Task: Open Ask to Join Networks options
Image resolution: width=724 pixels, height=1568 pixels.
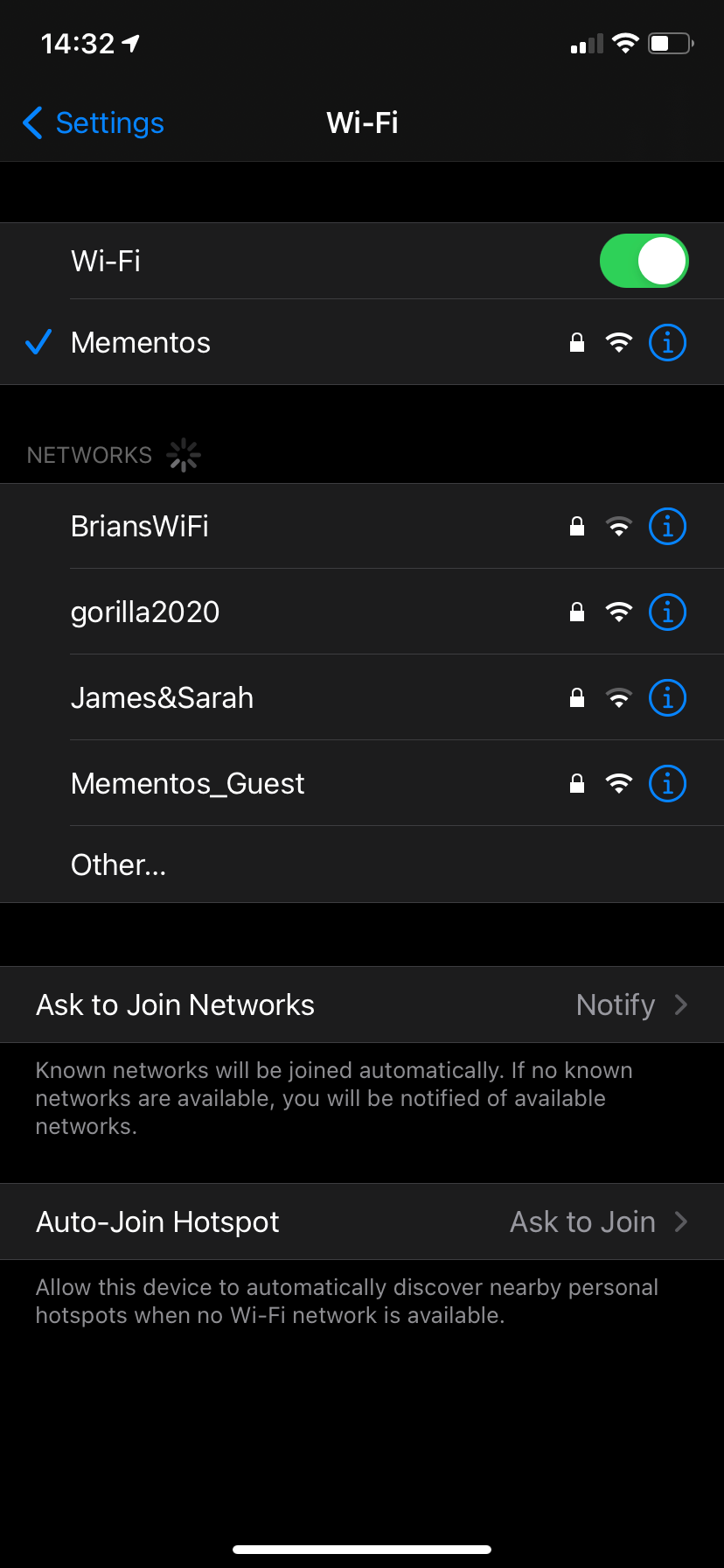Action: tap(362, 1004)
